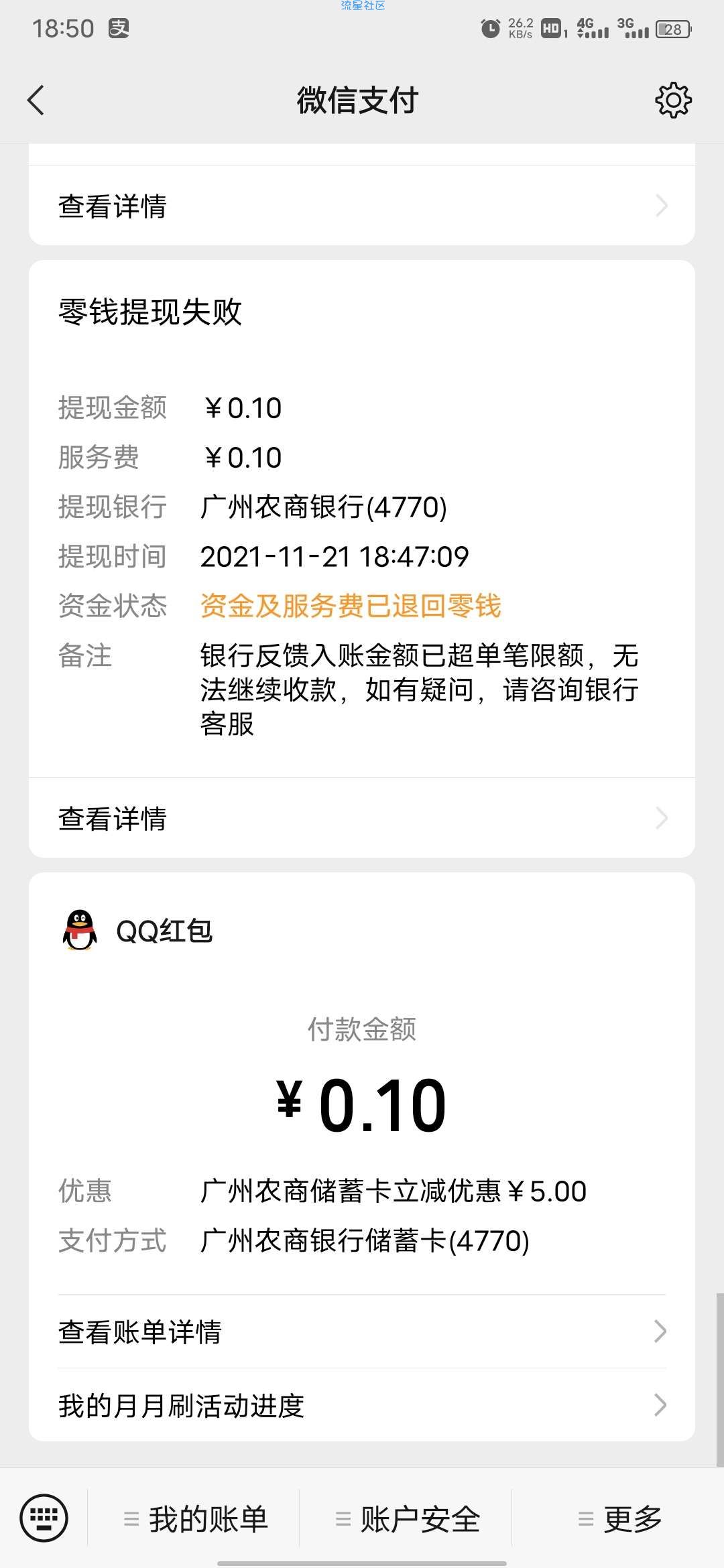Open 我的月月刷活动进度
Viewport: 724px width, 1568px height.
(362, 1405)
